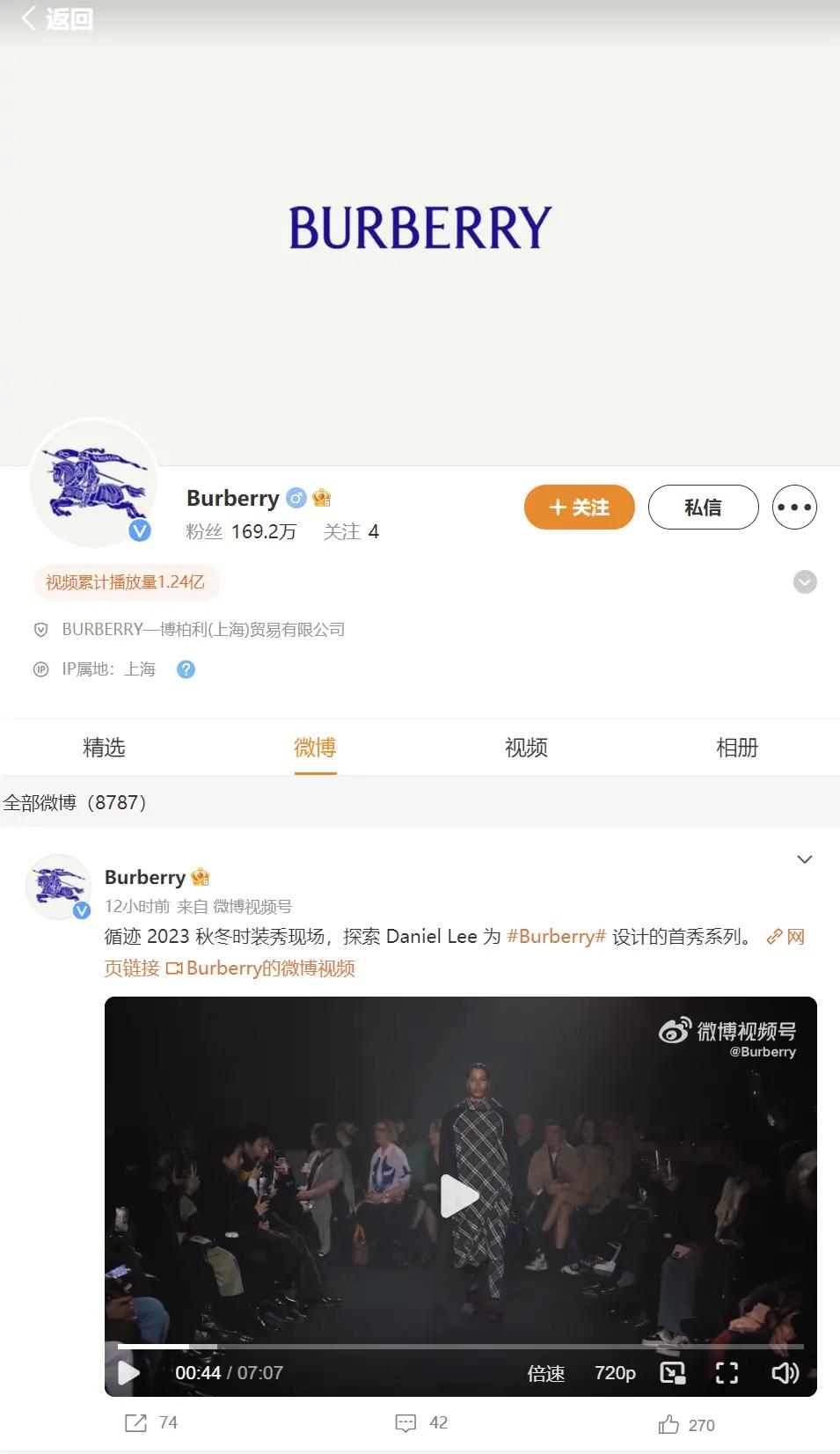Send a private message via 私信
Image resolution: width=840 pixels, height=1454 pixels.
tap(703, 508)
